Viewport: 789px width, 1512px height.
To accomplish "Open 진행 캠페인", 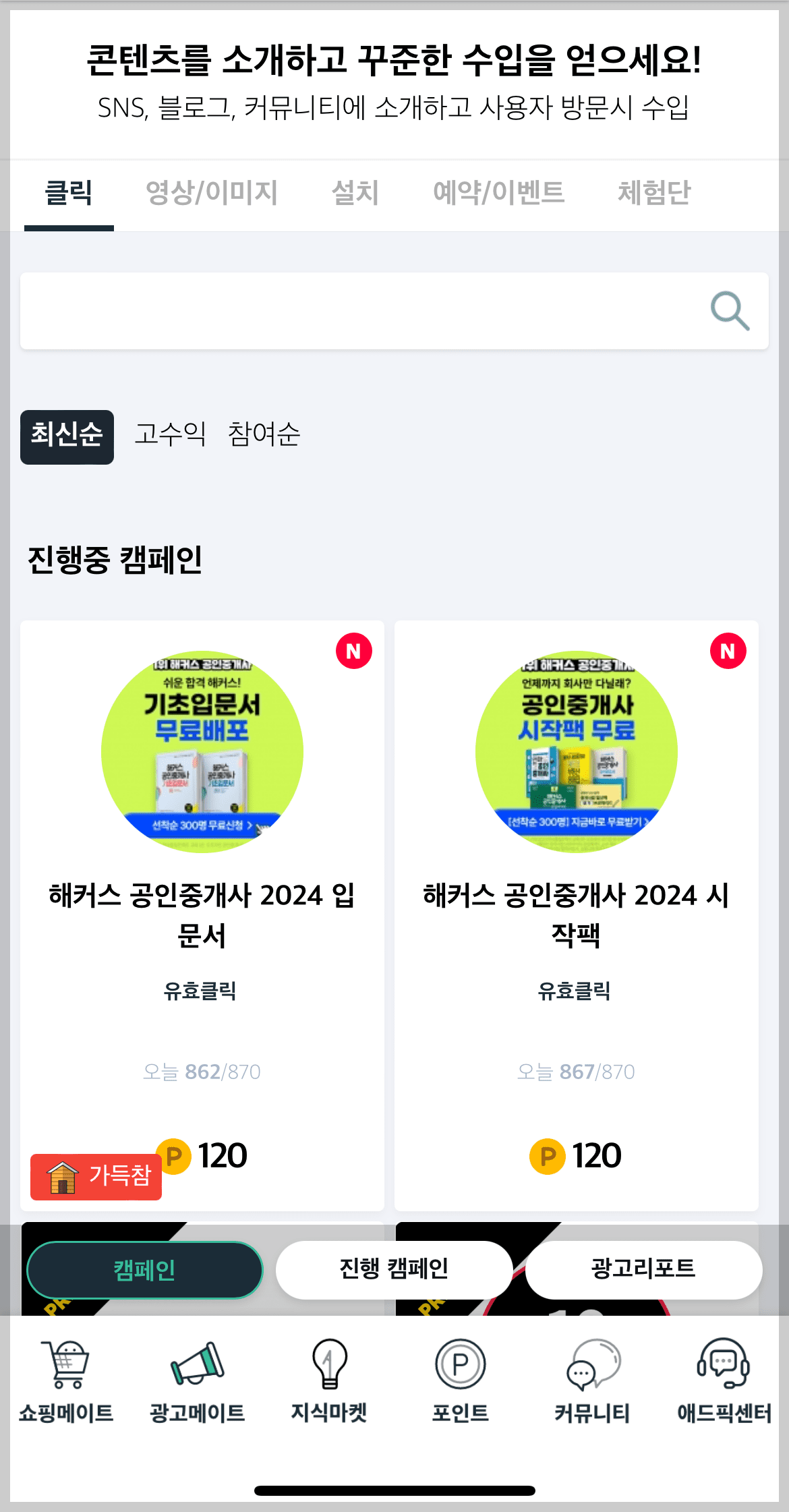I will click(x=394, y=1269).
